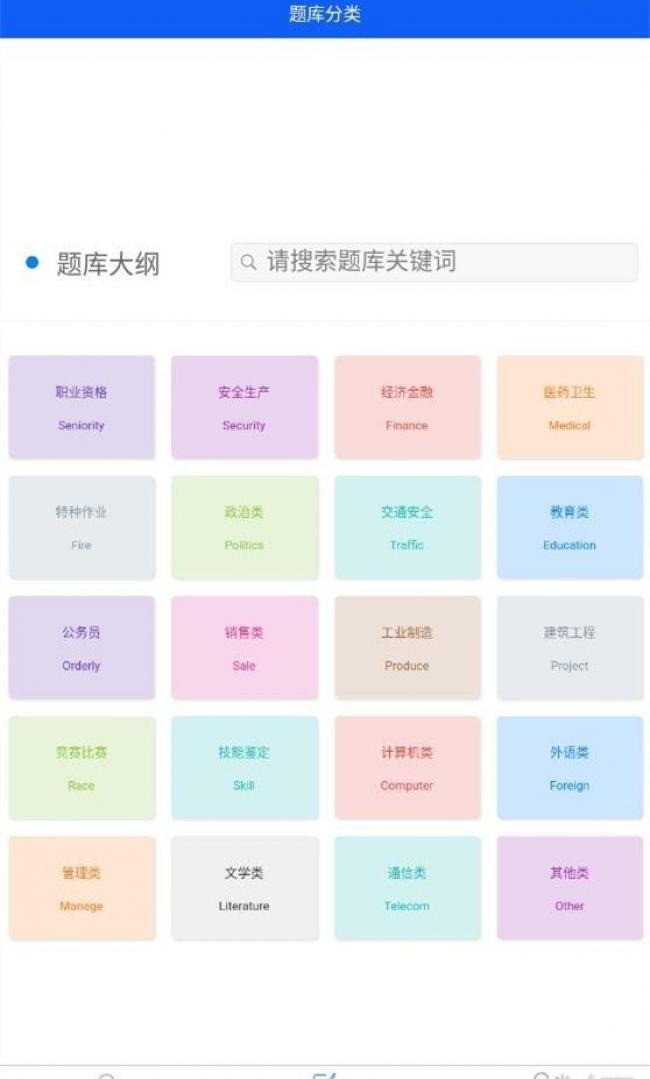Open 工业制造 Produce question bank
Screen dimensions: 650x1079
click(407, 647)
